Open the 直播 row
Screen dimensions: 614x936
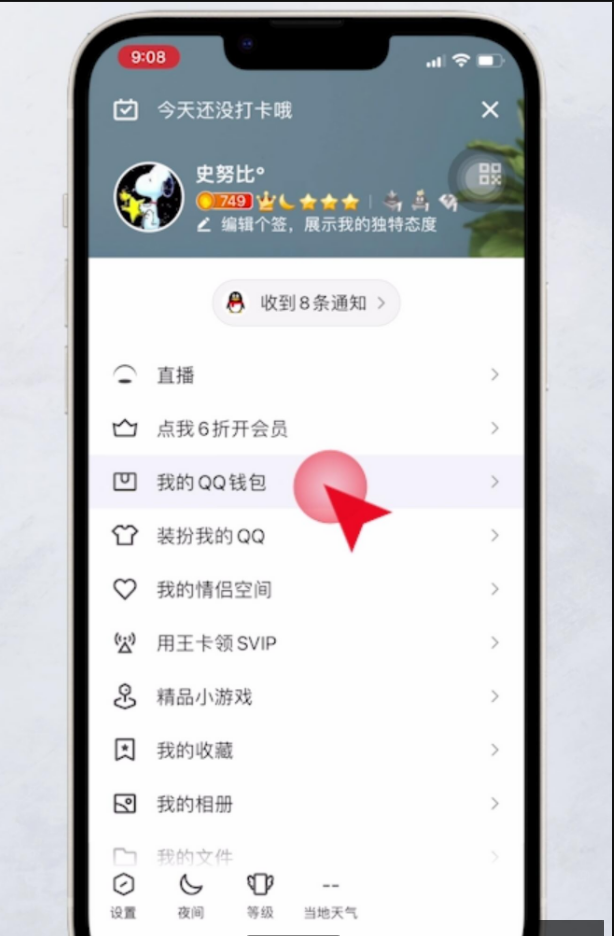(306, 375)
